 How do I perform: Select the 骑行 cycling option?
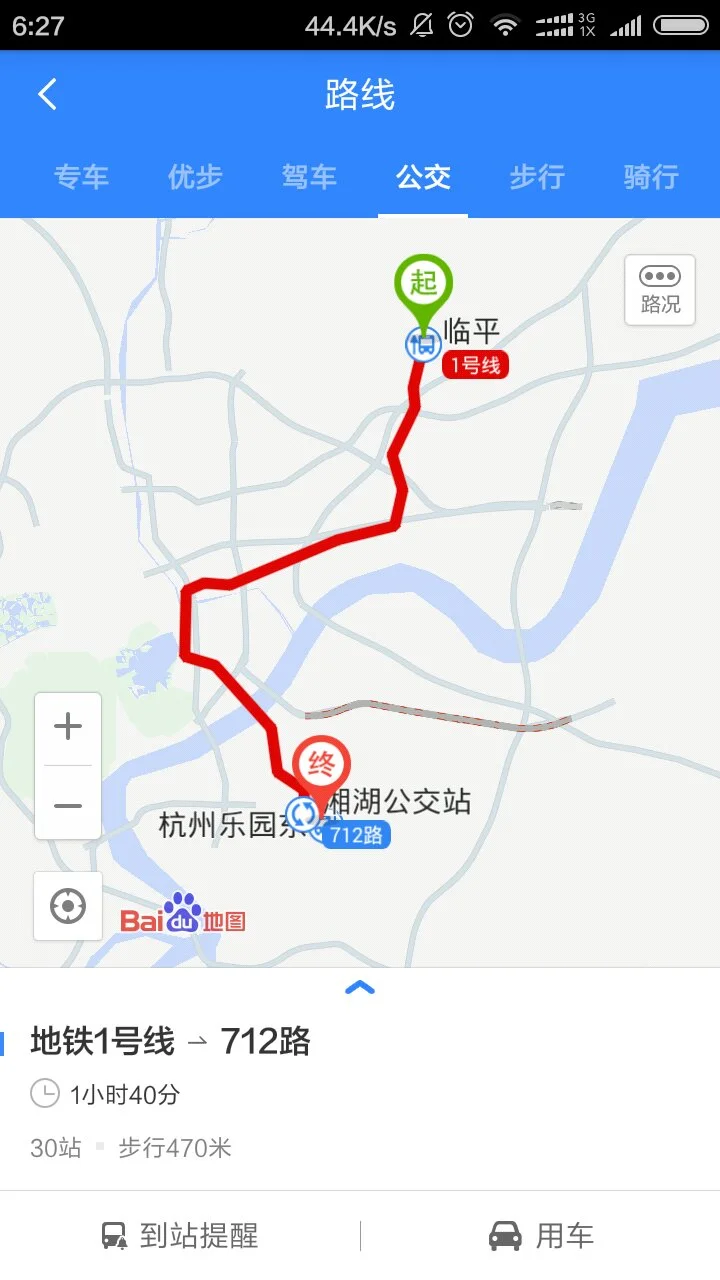click(x=650, y=176)
